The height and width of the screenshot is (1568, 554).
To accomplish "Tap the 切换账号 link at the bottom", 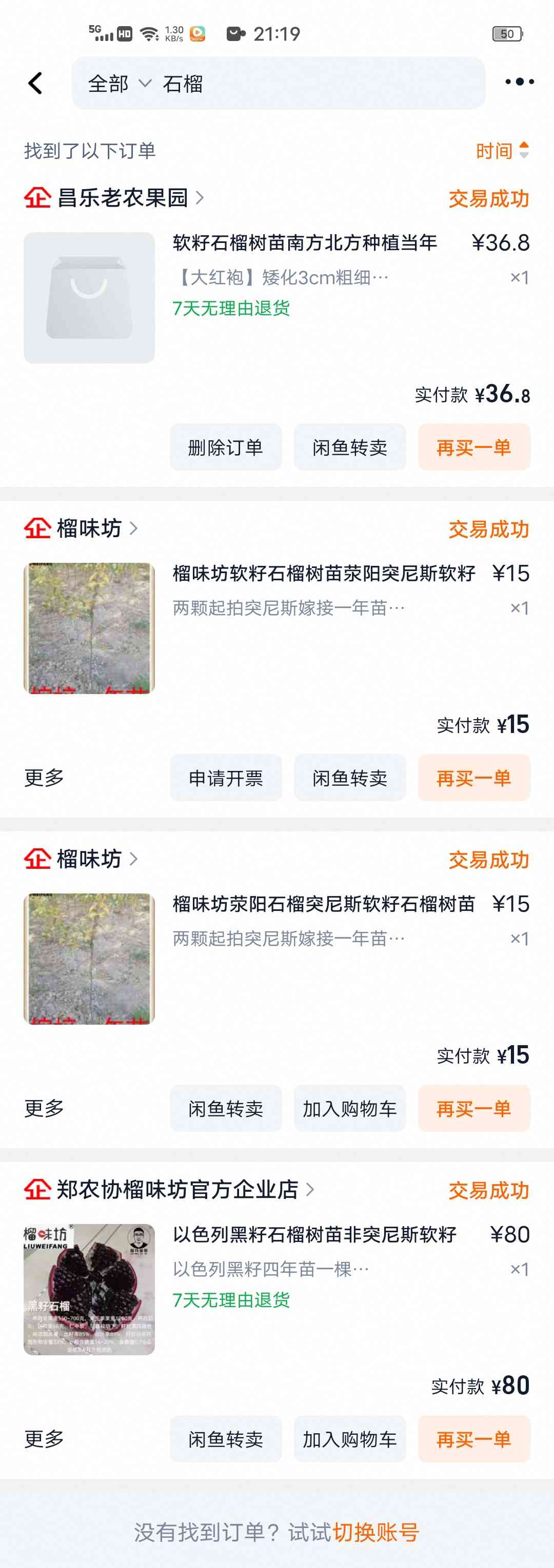I will (x=376, y=1532).
